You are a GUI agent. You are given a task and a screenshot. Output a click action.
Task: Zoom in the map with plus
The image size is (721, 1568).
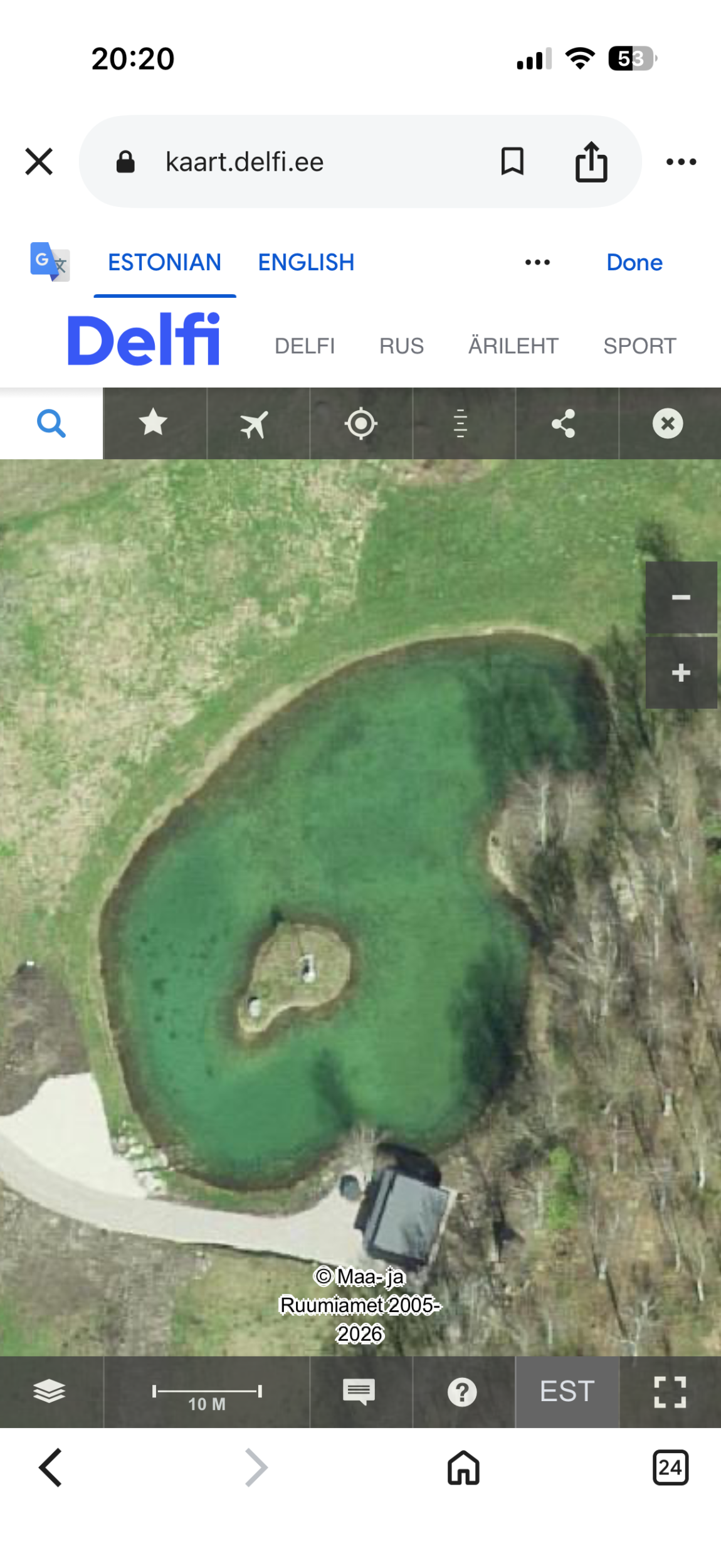(681, 673)
